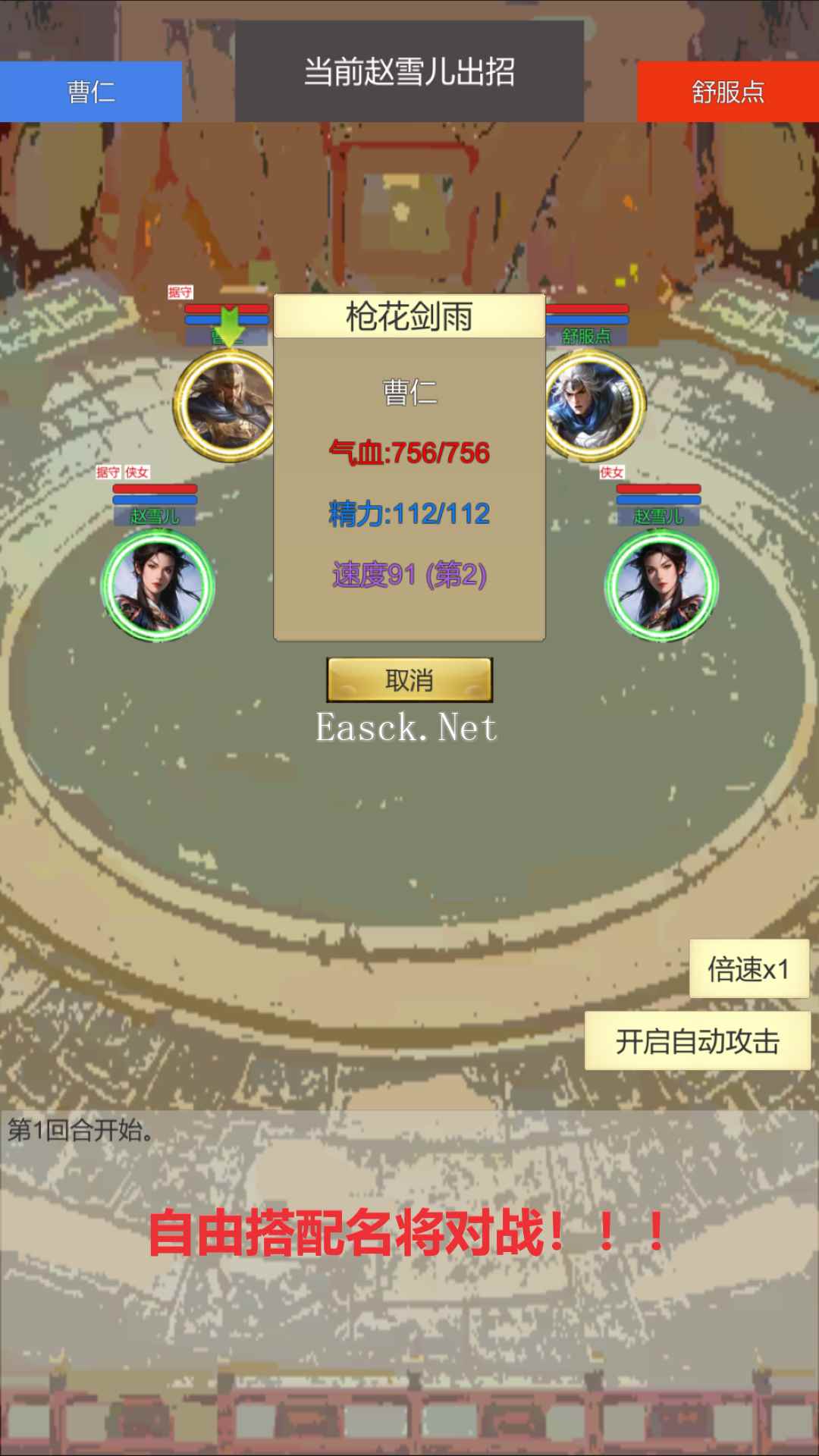Change battle speed with 倍速x1
The image size is (819, 1456).
pyautogui.click(x=748, y=969)
